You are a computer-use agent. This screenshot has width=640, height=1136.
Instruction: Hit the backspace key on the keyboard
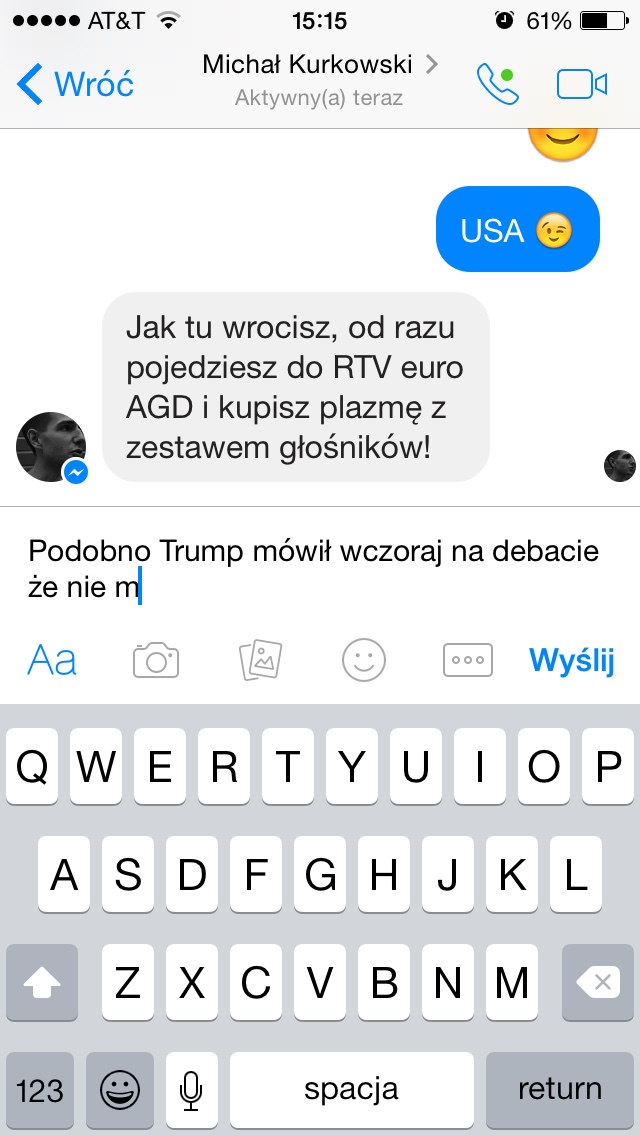[x=600, y=984]
